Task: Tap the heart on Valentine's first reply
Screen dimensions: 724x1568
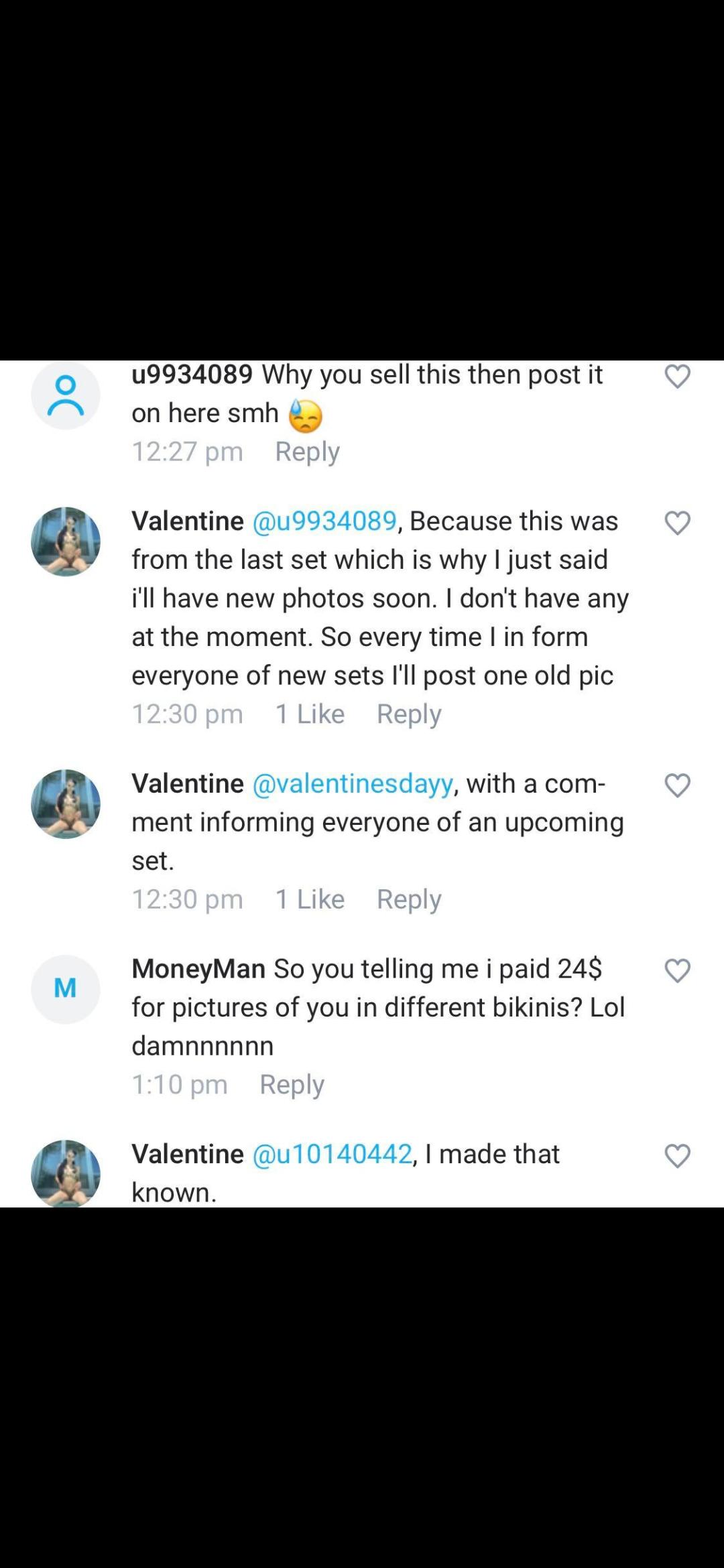Action: 678,524
